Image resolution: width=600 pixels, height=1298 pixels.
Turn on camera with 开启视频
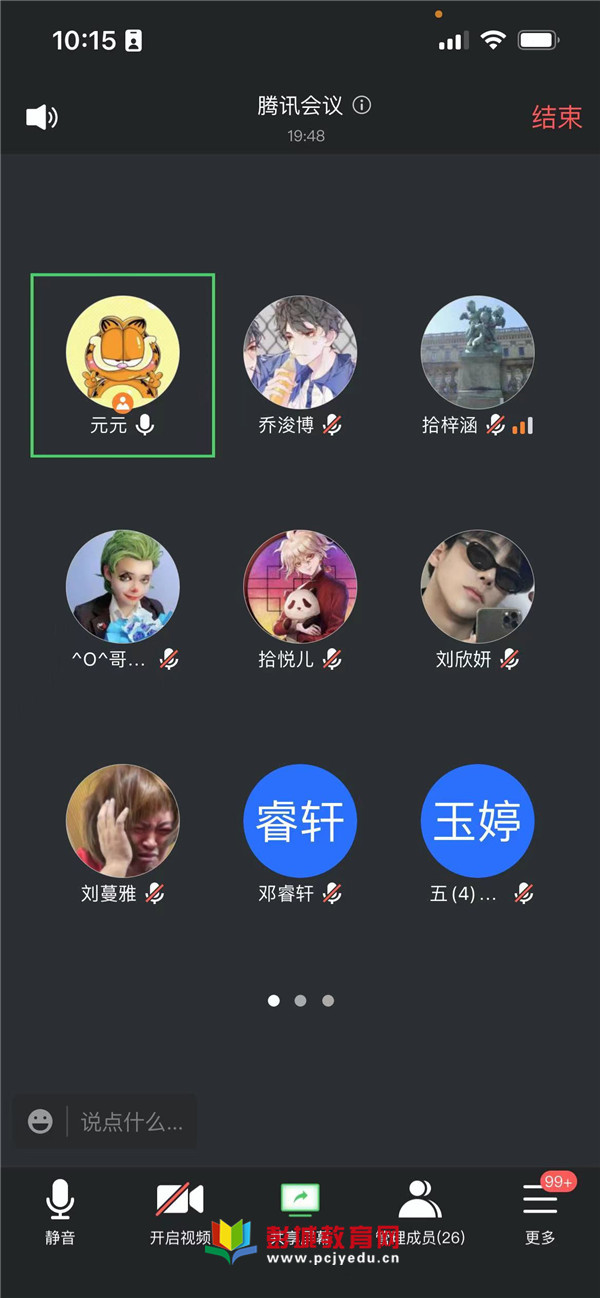click(180, 1210)
